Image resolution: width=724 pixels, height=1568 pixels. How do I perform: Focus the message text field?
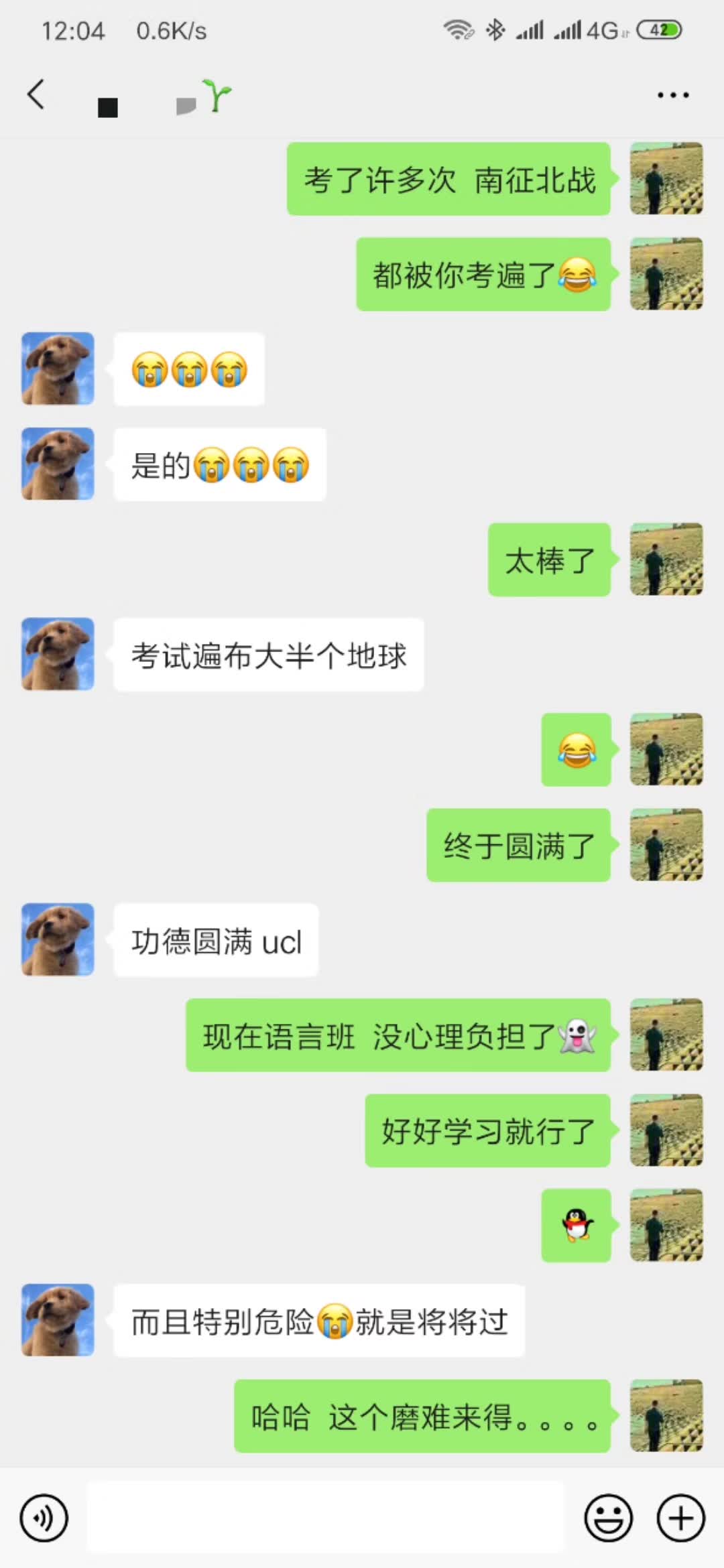326,1517
